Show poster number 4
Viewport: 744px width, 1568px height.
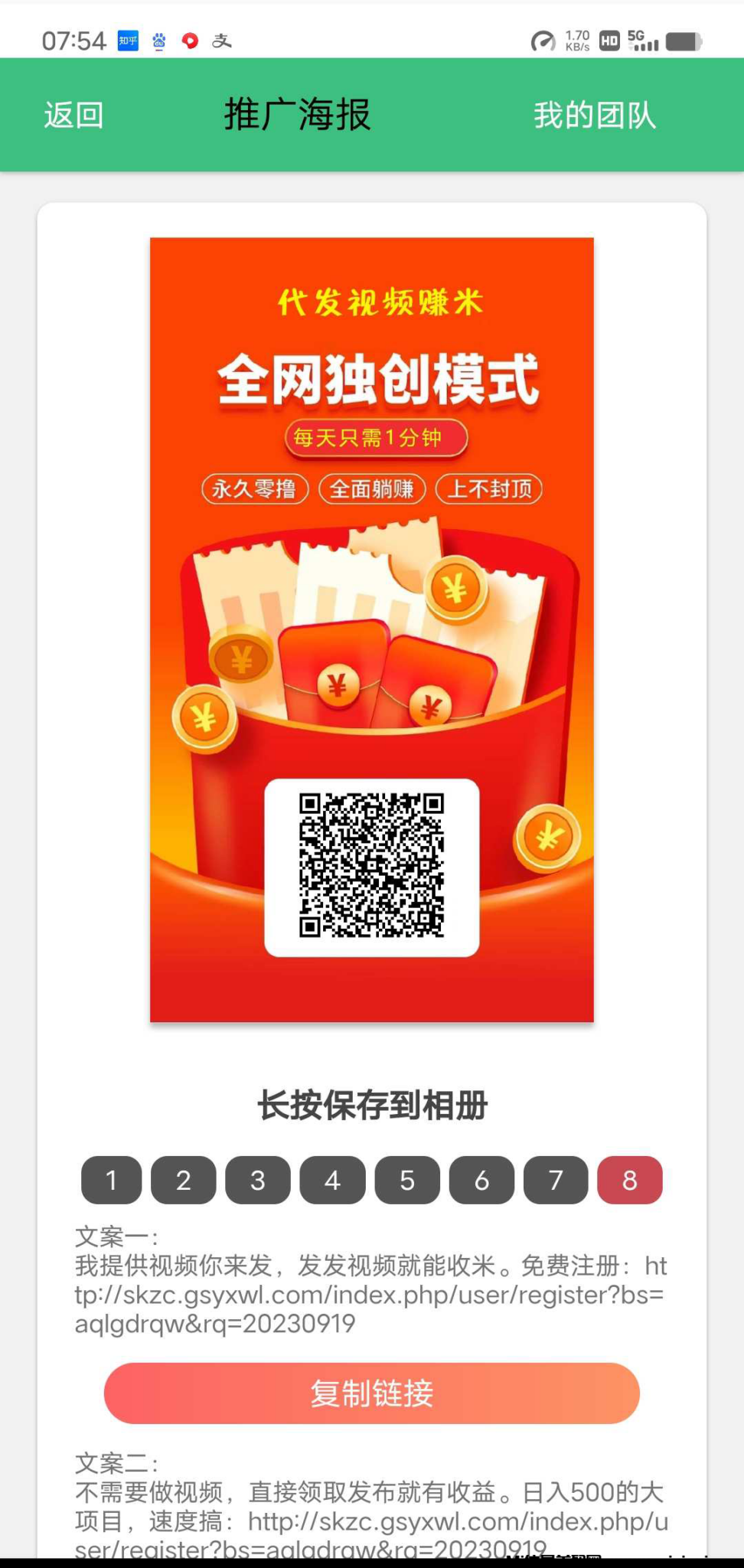point(332,1180)
